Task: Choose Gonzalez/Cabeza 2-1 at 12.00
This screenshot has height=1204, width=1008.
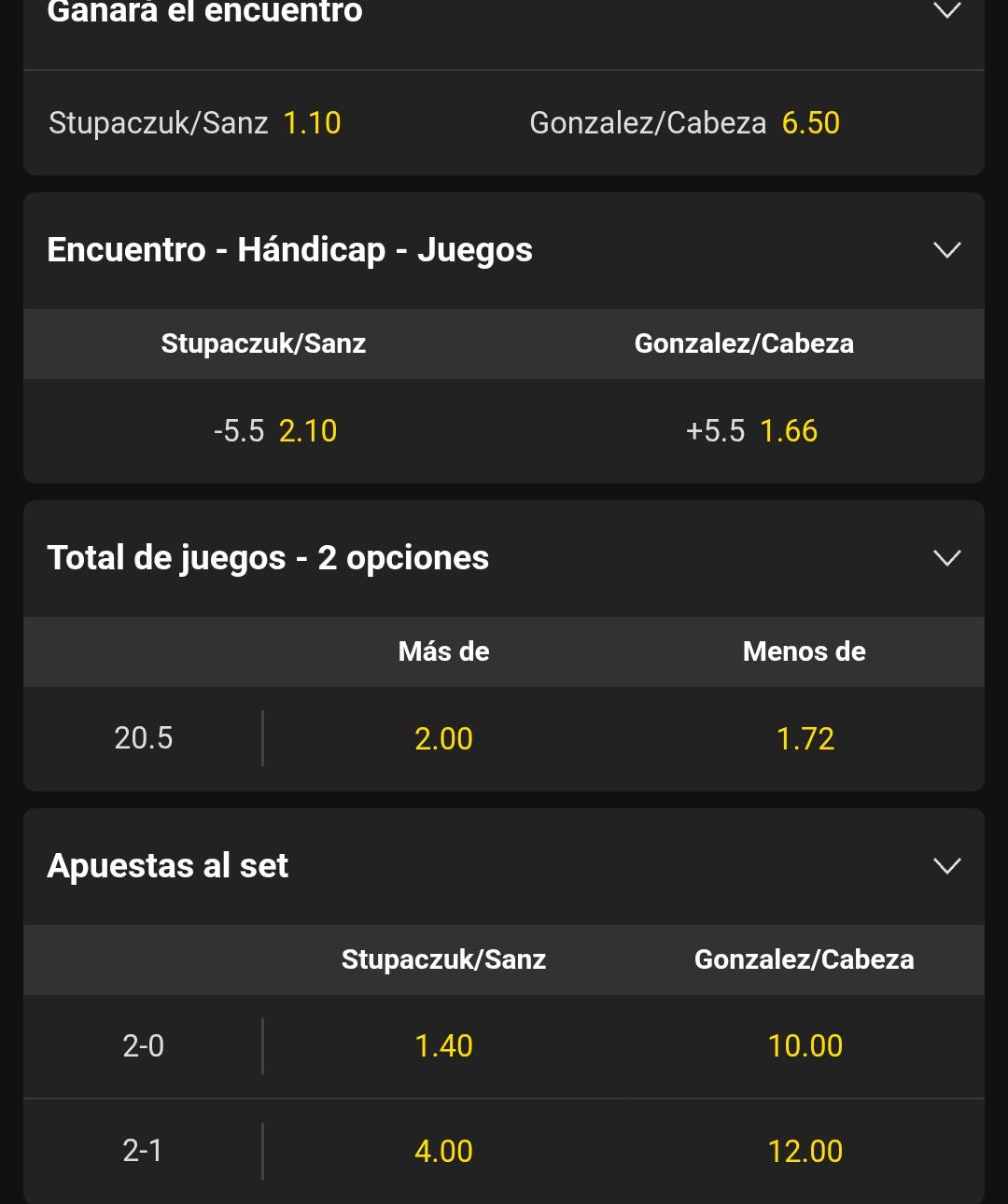Action: point(805,1151)
